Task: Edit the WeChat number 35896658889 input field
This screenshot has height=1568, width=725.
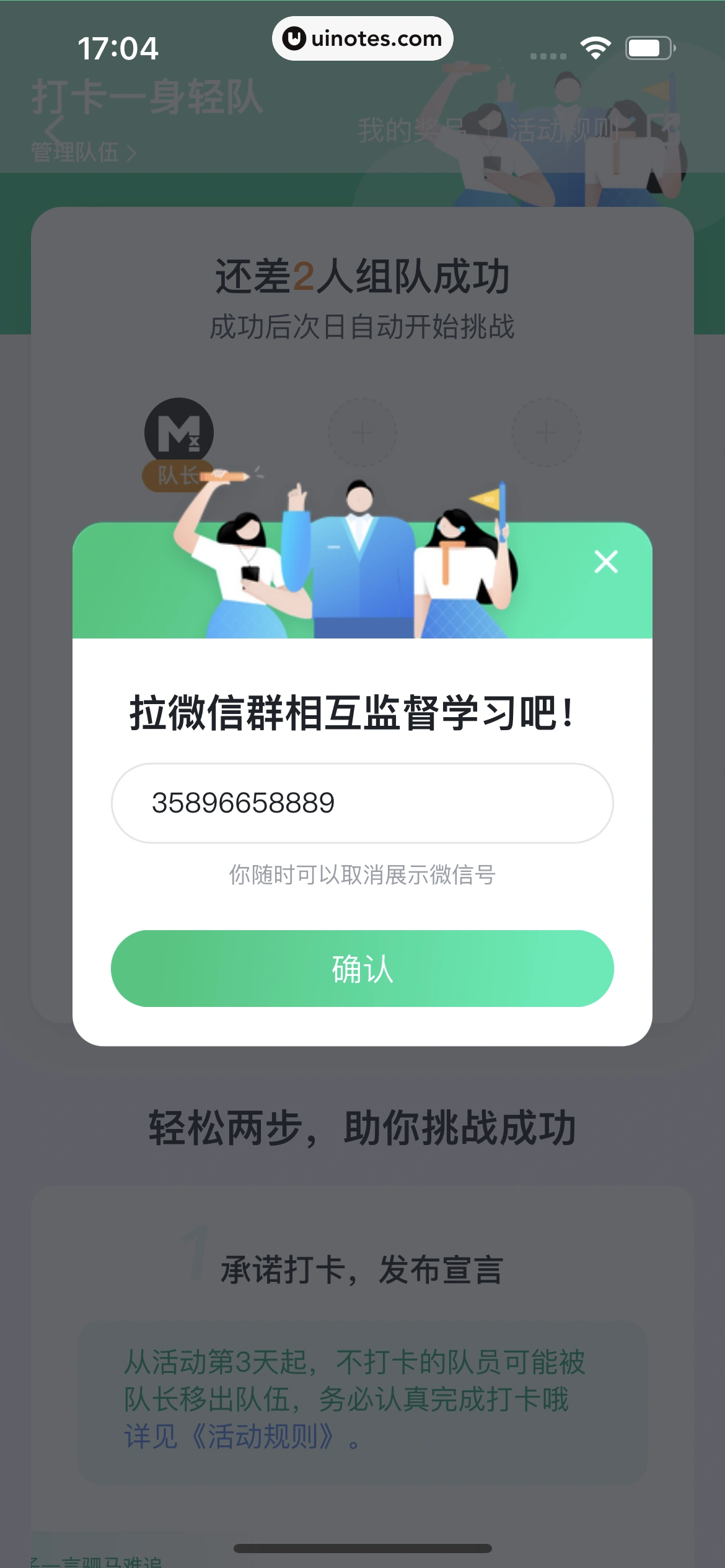Action: coord(362,802)
